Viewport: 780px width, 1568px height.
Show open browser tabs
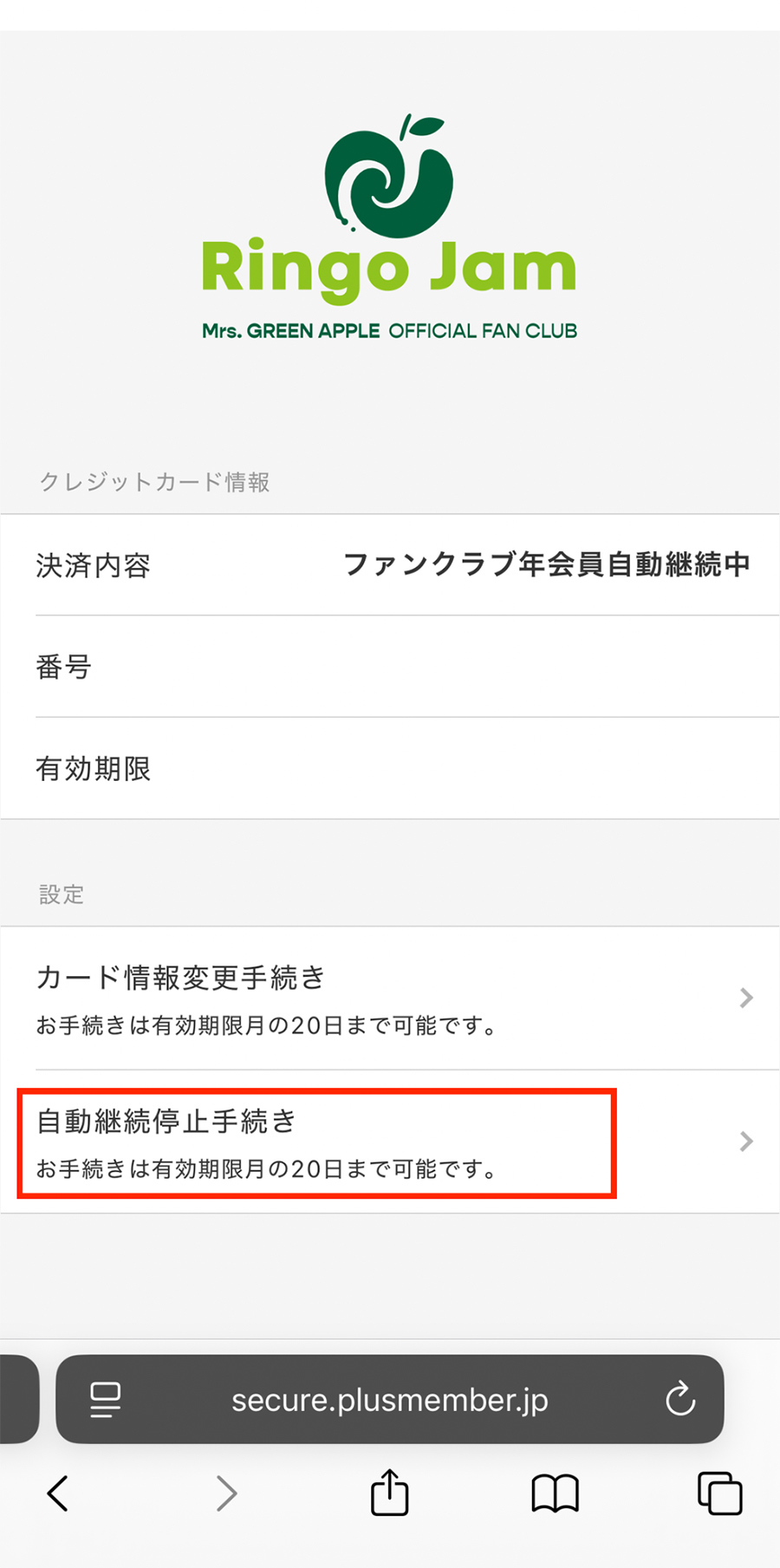pyautogui.click(x=720, y=1493)
